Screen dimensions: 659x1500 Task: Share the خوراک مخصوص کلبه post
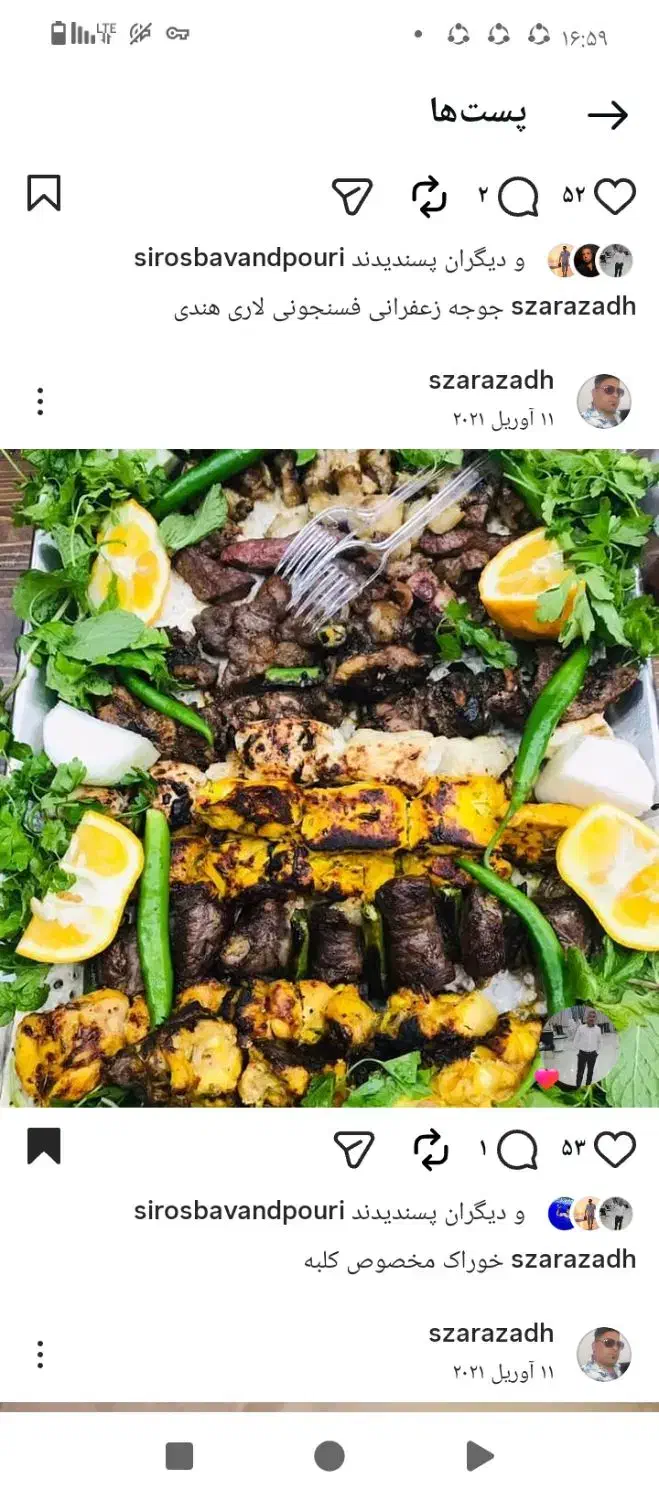(353, 1149)
